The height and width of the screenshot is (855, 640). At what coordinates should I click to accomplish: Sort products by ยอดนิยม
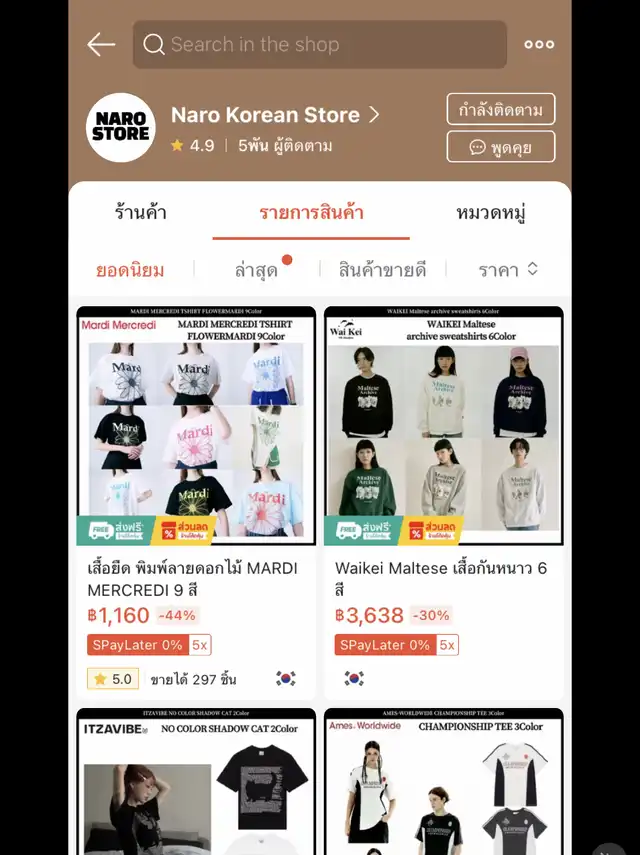pyautogui.click(x=130, y=270)
